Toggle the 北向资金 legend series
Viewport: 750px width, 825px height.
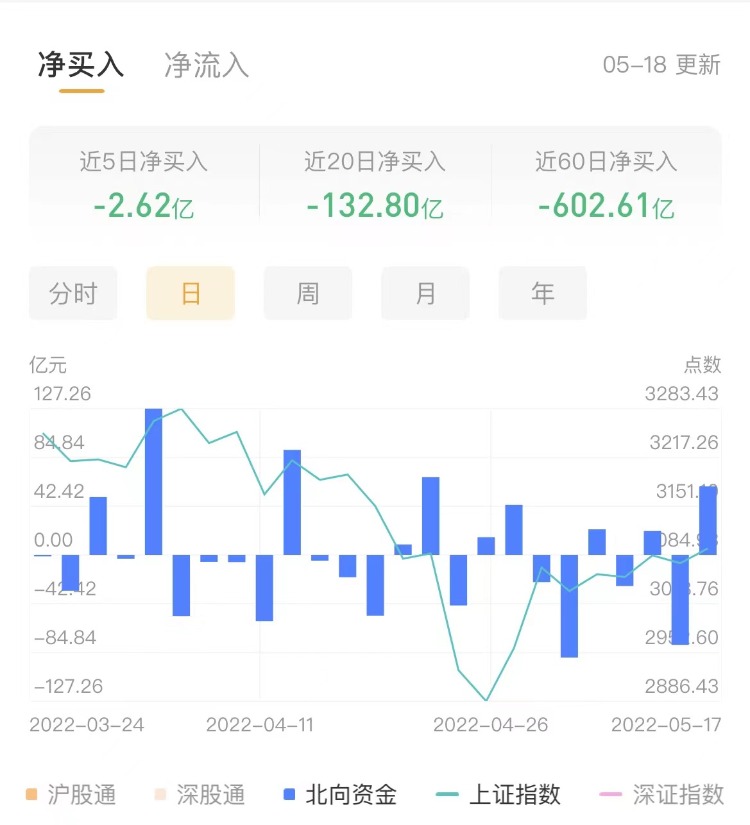point(340,795)
